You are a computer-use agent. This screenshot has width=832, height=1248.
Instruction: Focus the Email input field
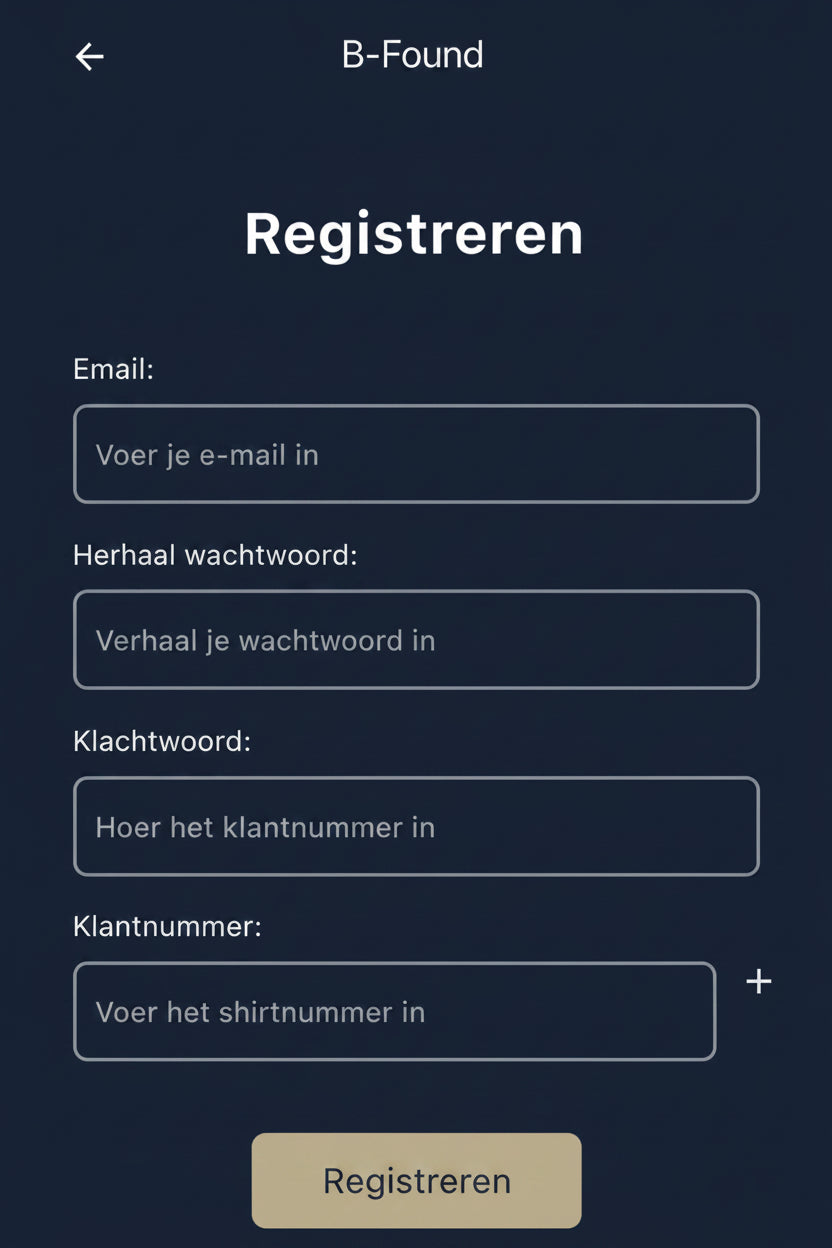pos(416,454)
